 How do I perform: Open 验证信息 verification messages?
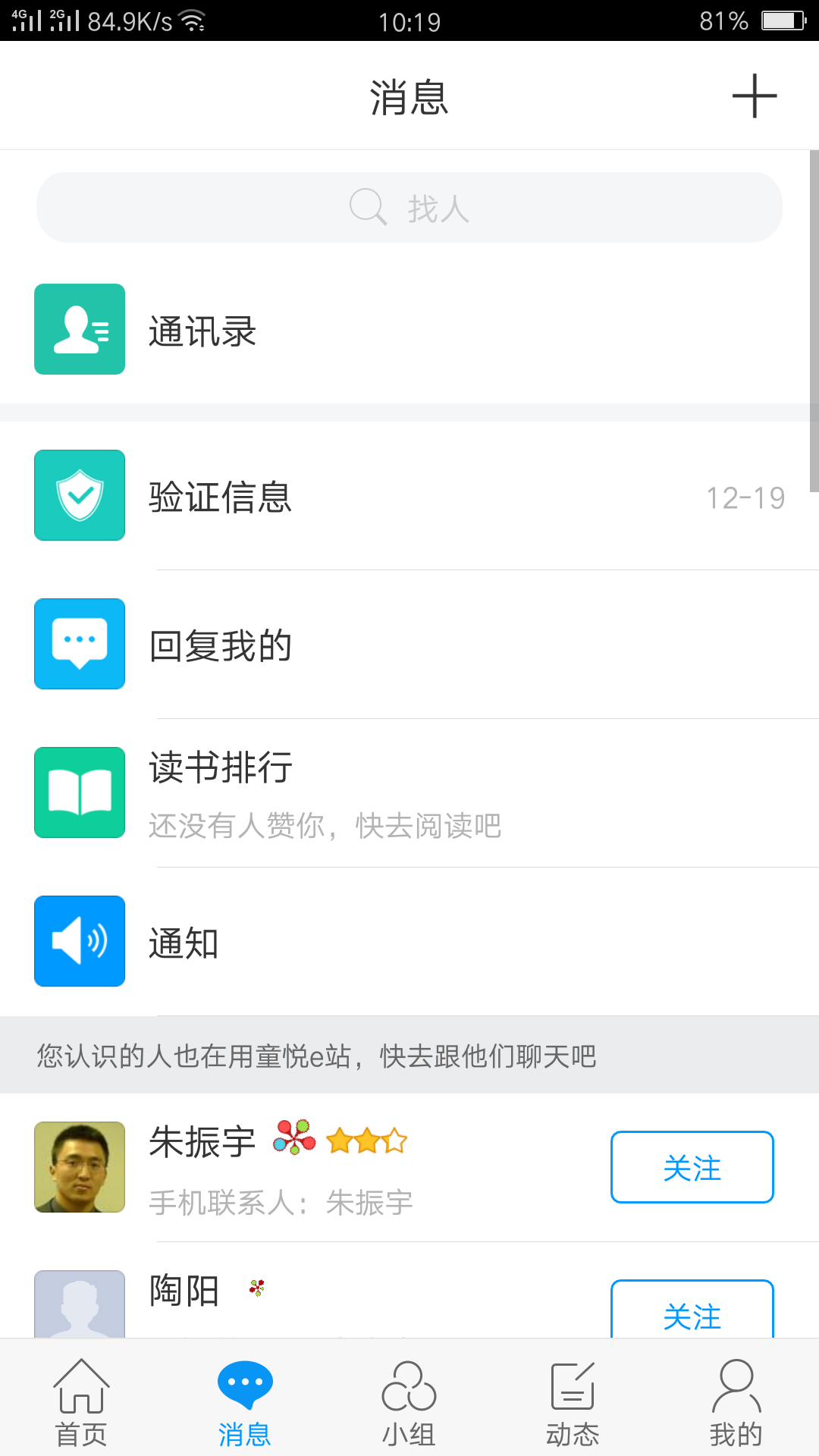pyautogui.click(x=409, y=496)
